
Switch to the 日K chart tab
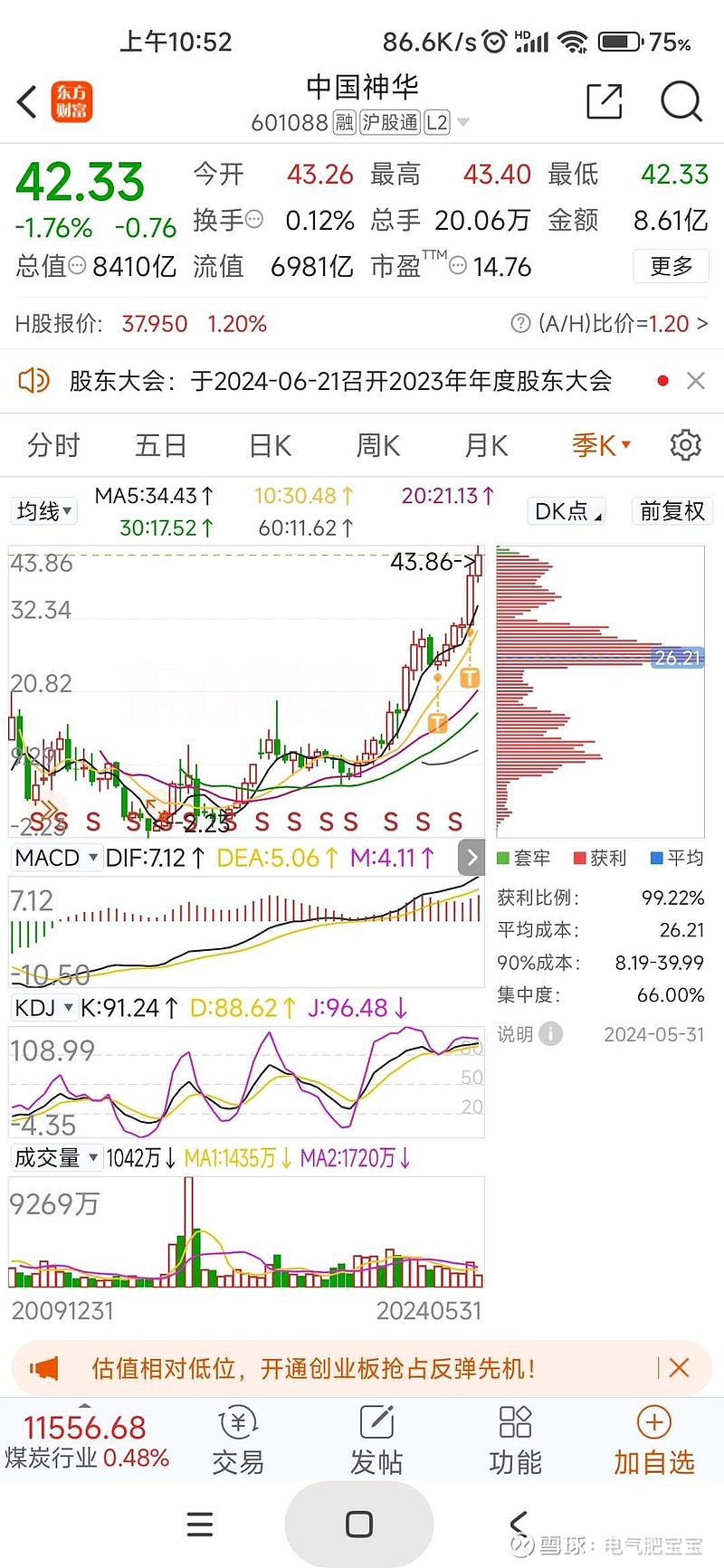270,445
